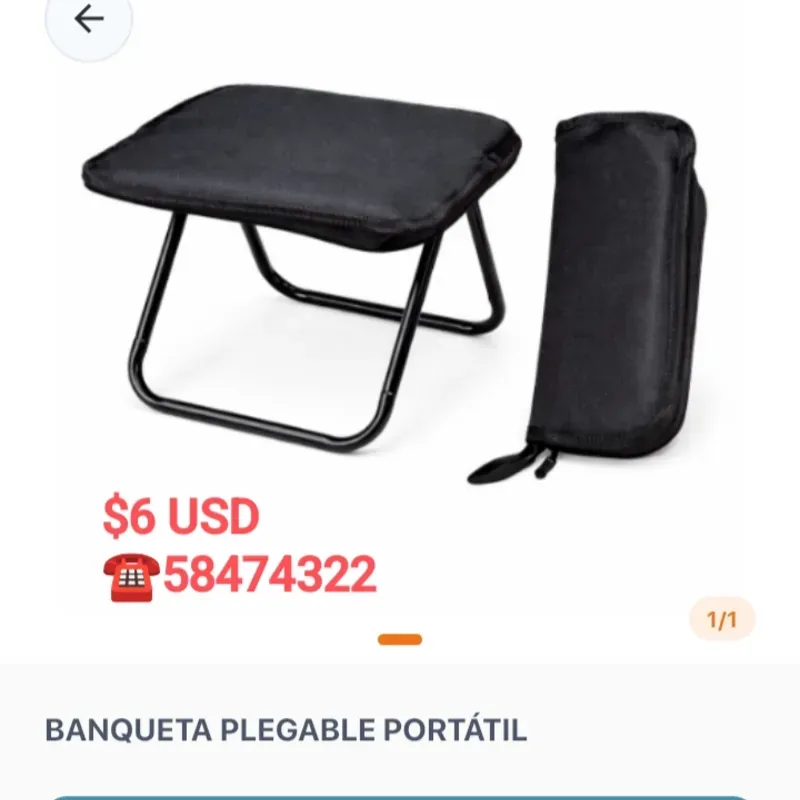Screen dimensions: 800x800
Task: Go back using the arrow icon
Action: pos(89,20)
